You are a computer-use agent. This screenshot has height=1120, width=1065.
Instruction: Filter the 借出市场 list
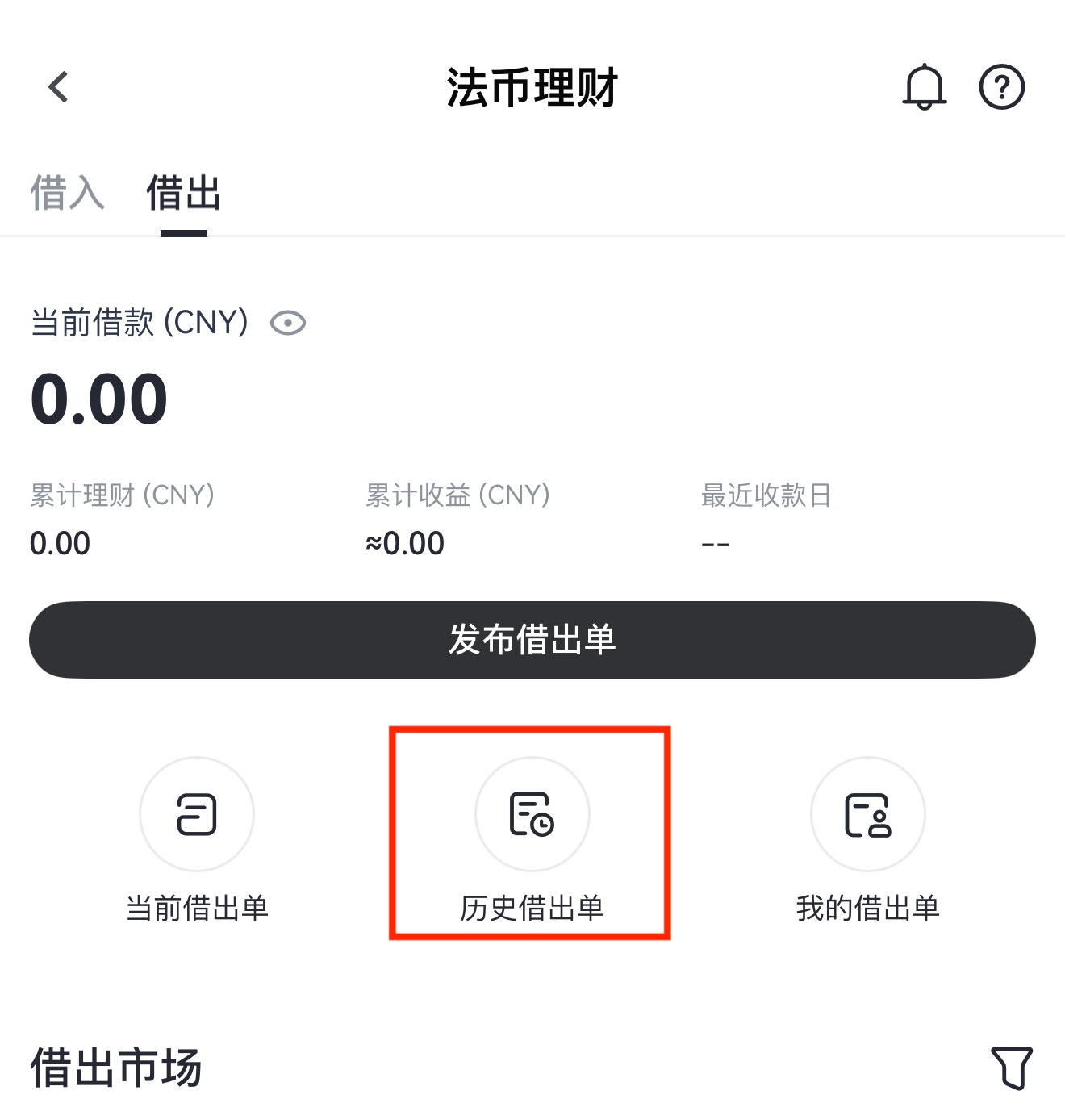point(1011,1068)
